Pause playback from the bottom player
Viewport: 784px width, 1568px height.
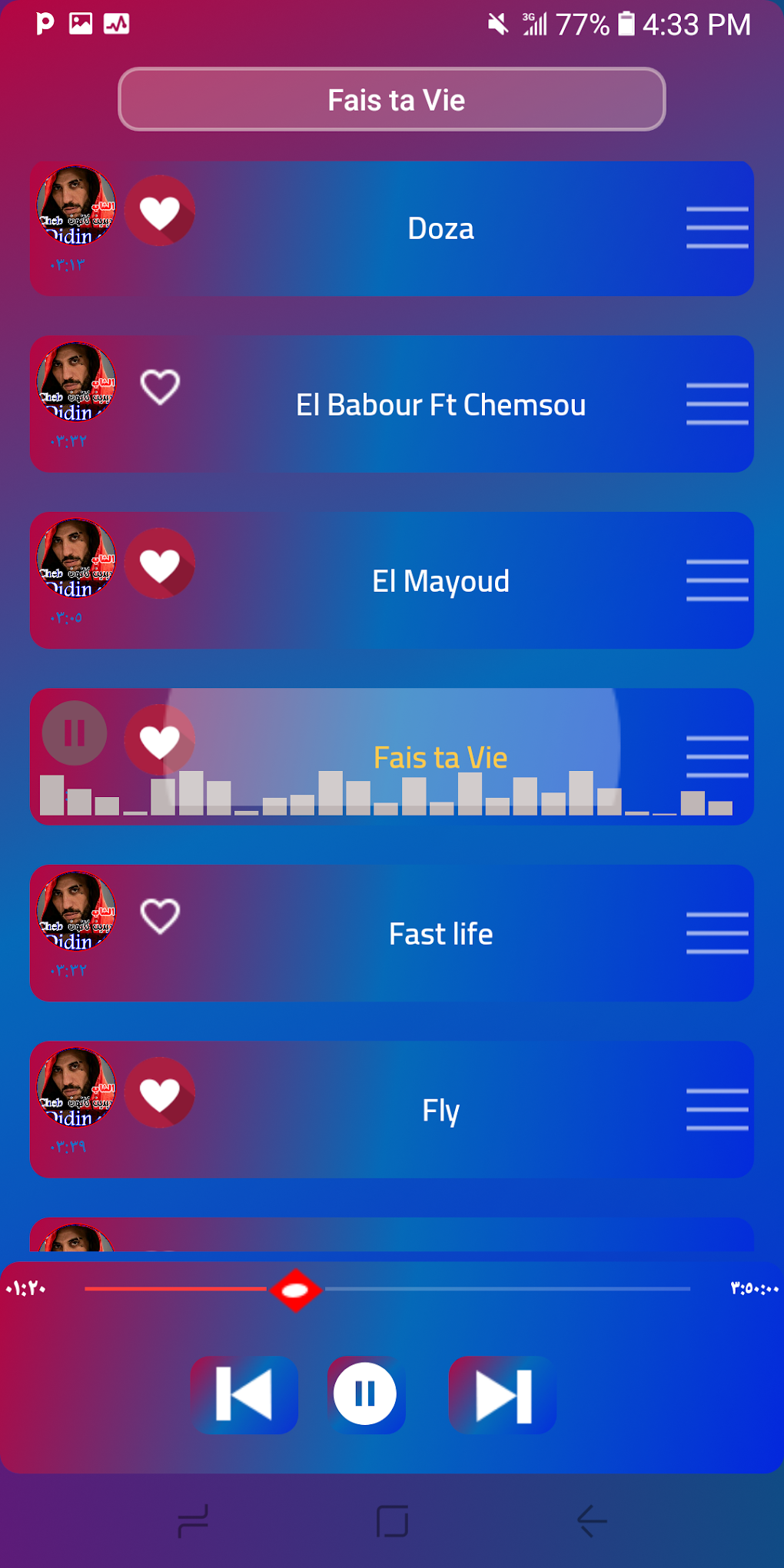click(x=365, y=1394)
